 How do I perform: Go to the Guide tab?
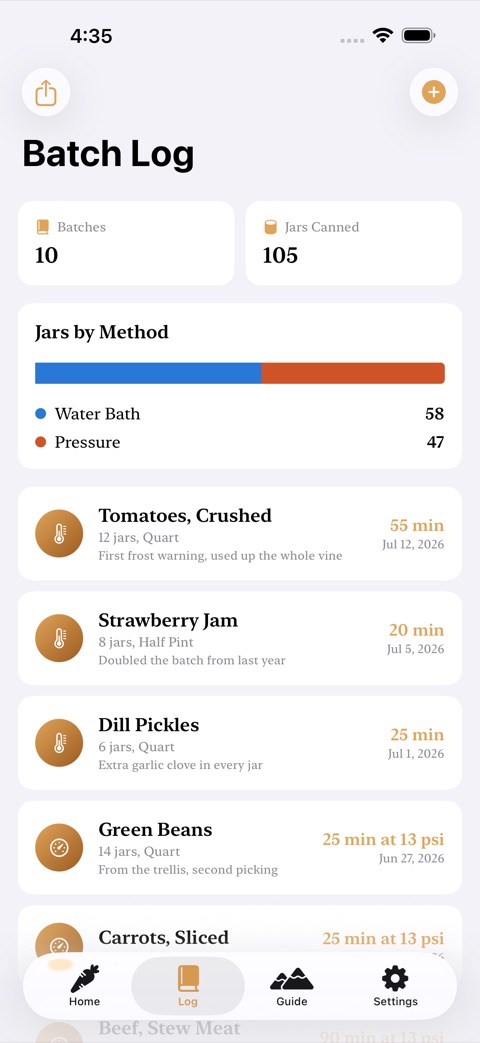(x=292, y=986)
